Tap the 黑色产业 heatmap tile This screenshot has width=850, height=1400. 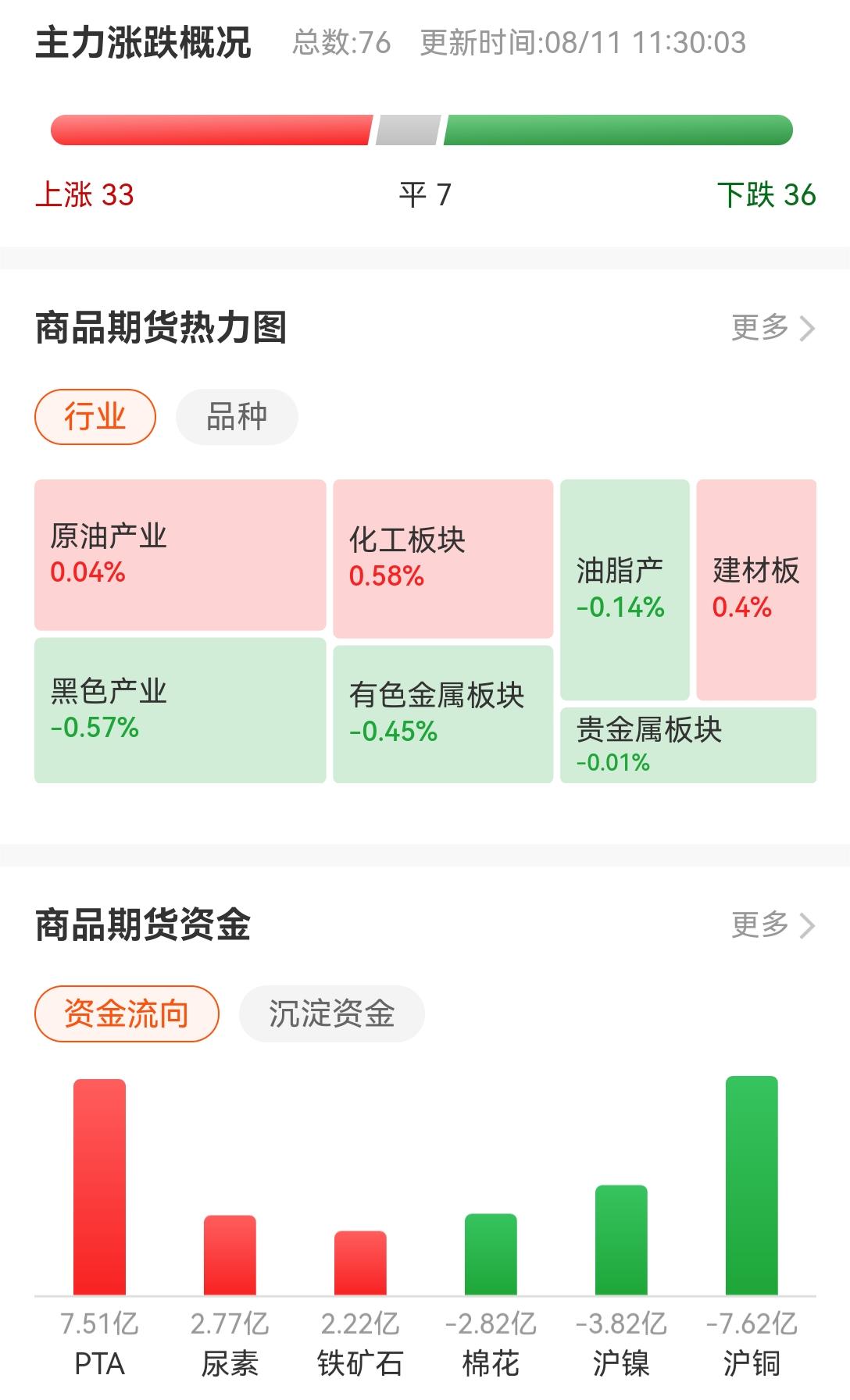click(x=180, y=710)
